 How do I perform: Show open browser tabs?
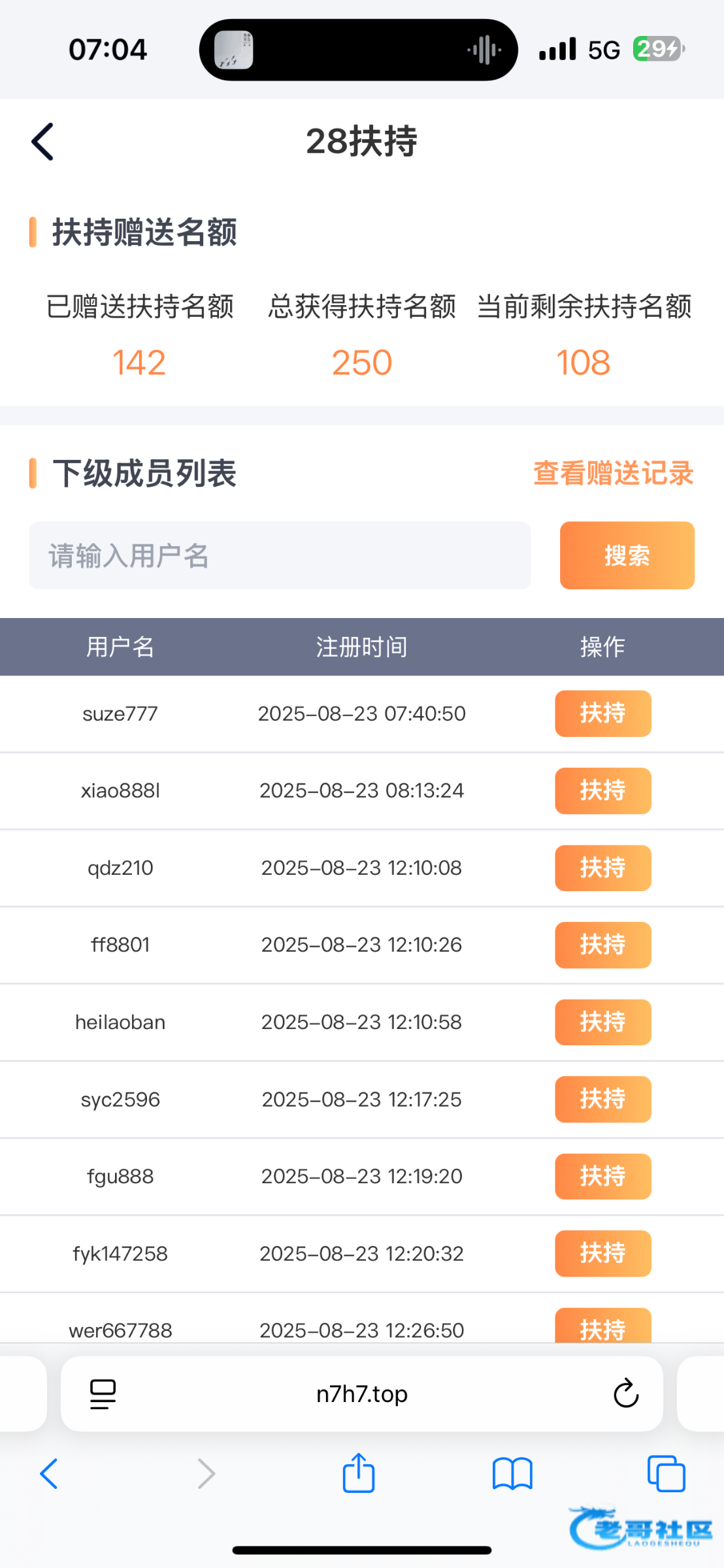[x=666, y=1474]
